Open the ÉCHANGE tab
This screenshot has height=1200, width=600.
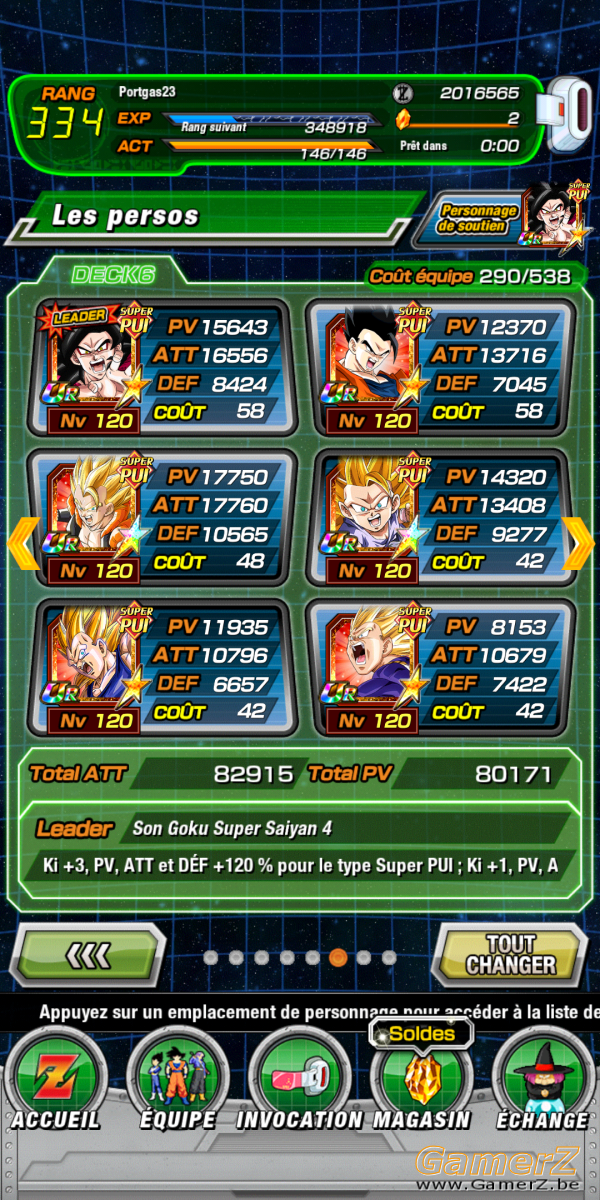tap(542, 1082)
